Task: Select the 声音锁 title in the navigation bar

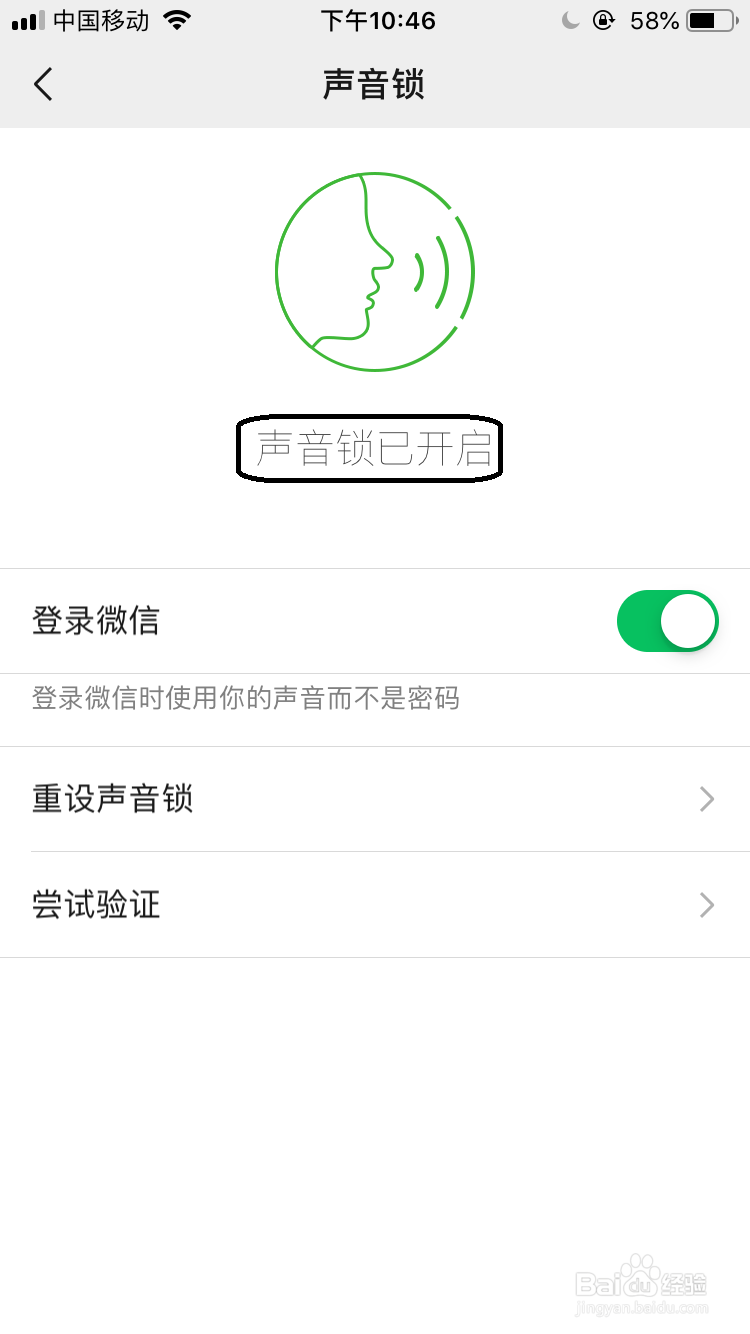Action: 375,84
